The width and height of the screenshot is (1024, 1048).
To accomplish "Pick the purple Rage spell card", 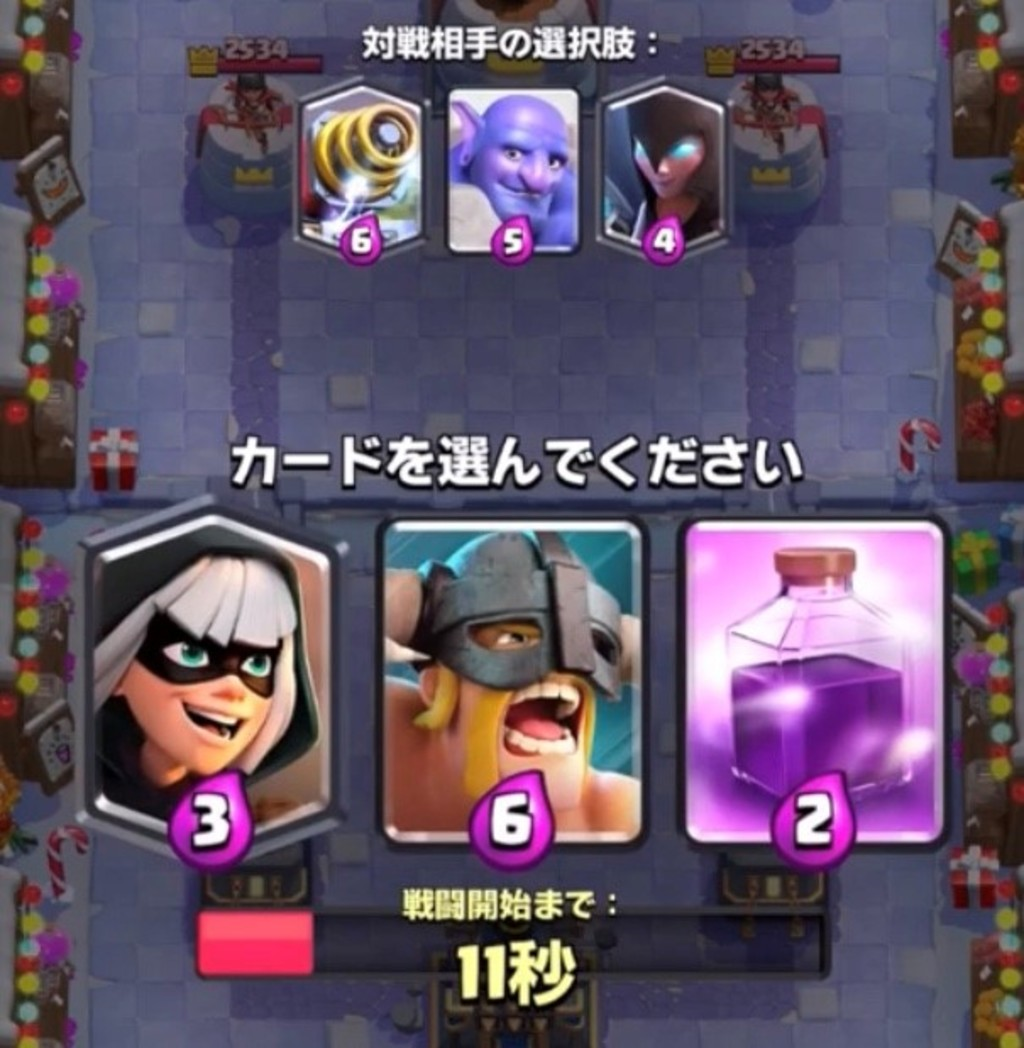I will 813,680.
